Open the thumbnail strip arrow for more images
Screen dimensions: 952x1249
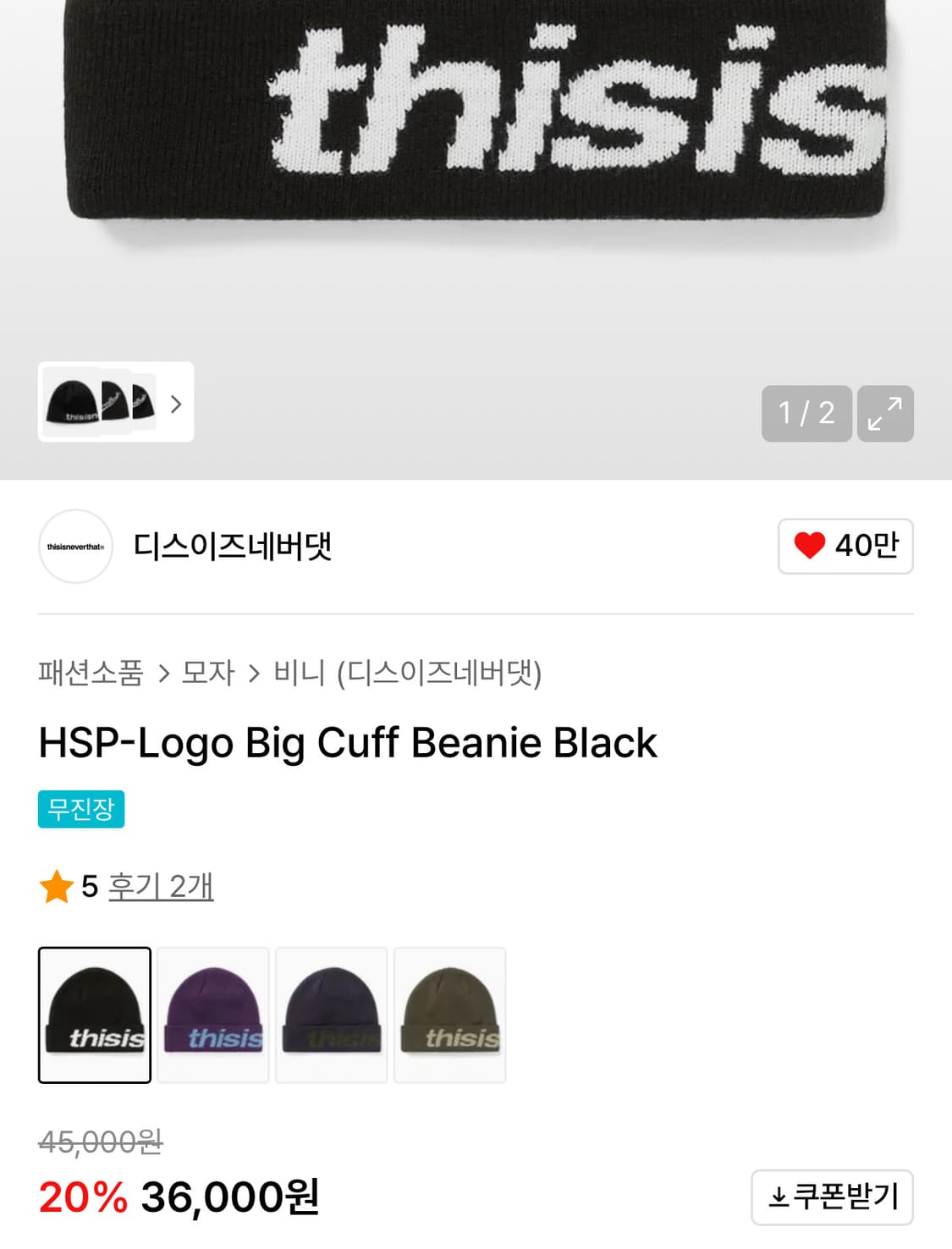pos(177,404)
